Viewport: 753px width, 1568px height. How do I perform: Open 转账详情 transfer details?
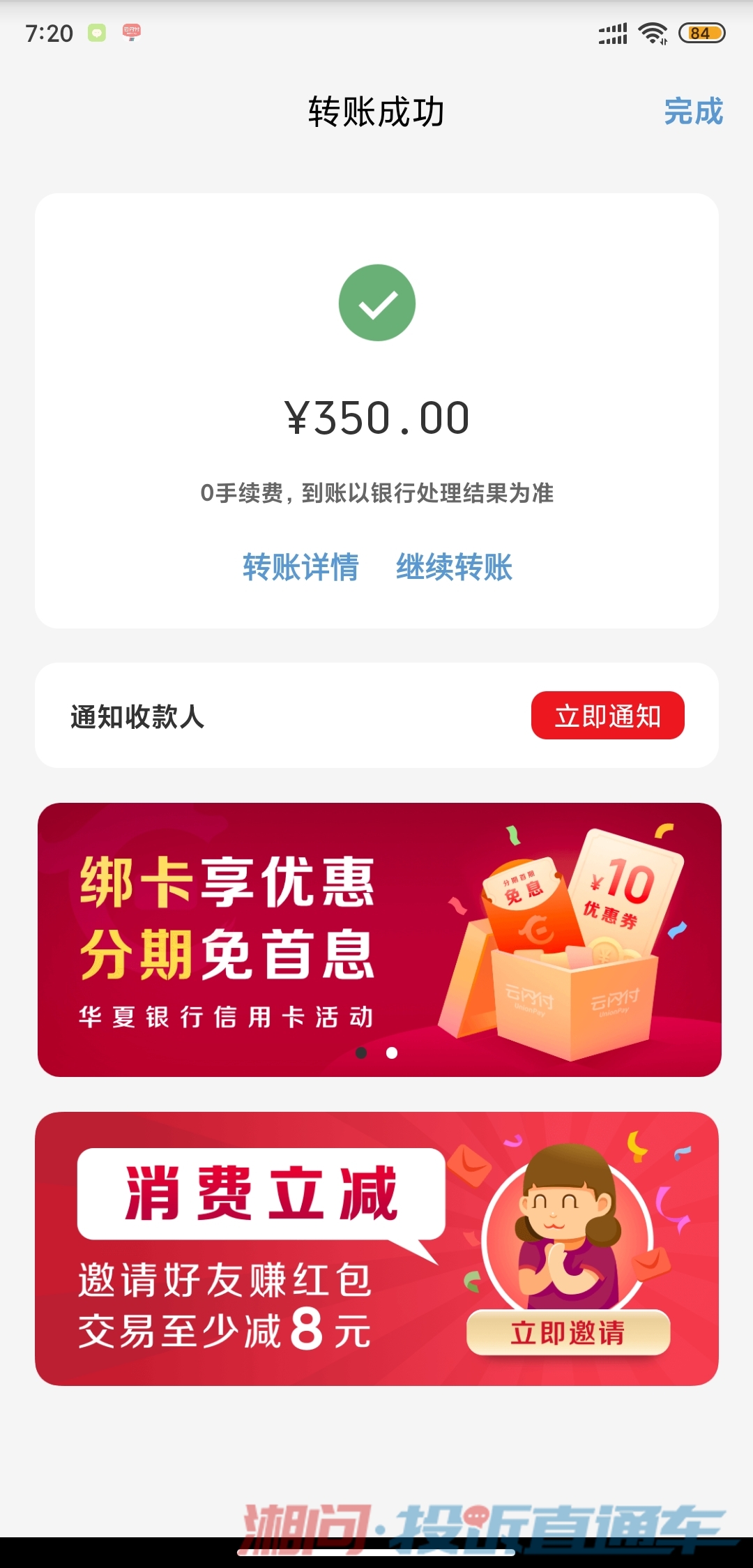301,567
